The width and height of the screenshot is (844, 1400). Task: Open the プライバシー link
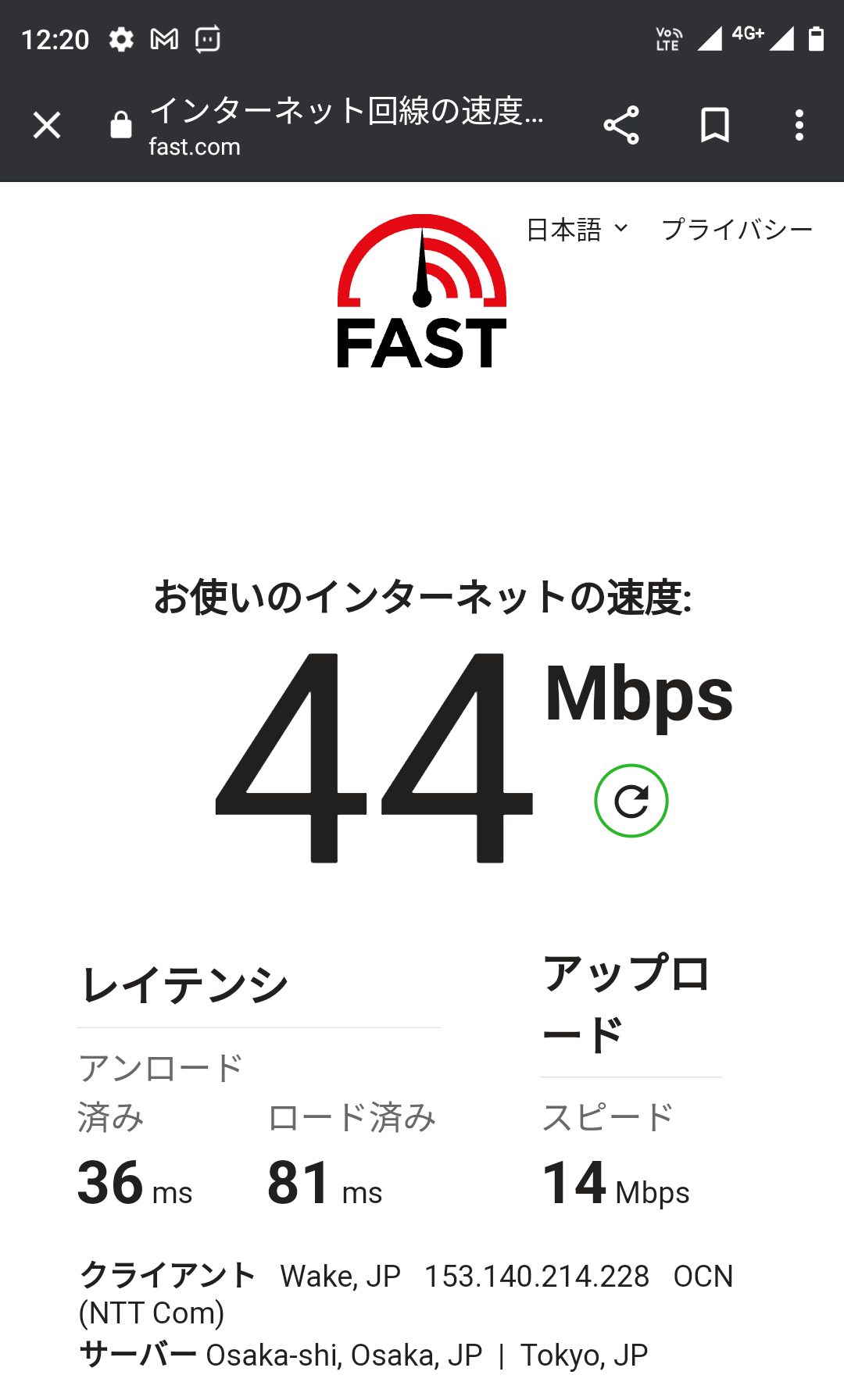coord(737,229)
